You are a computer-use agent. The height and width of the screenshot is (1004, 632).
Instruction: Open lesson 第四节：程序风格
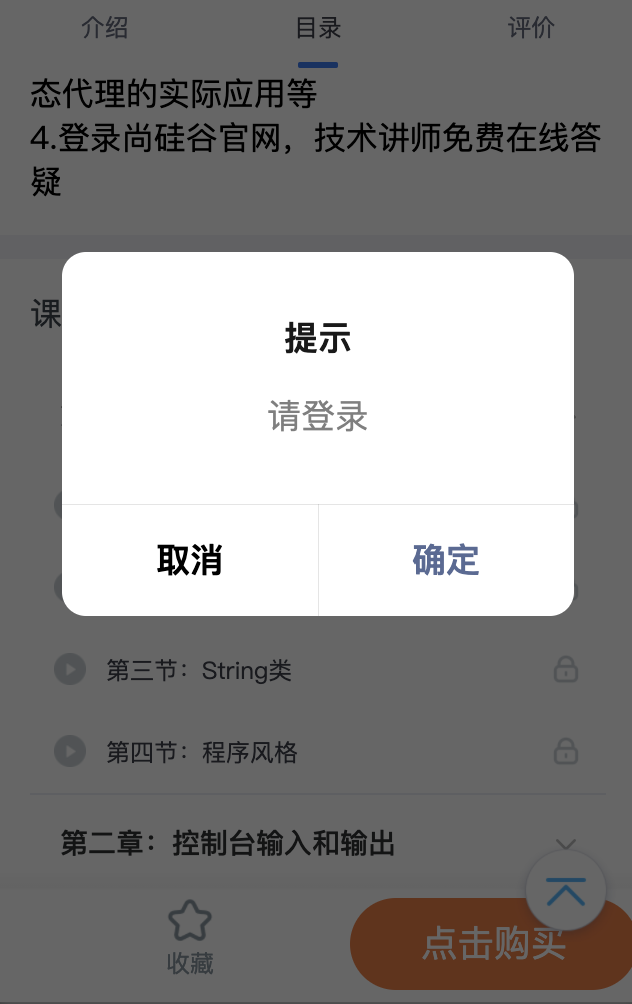[202, 752]
